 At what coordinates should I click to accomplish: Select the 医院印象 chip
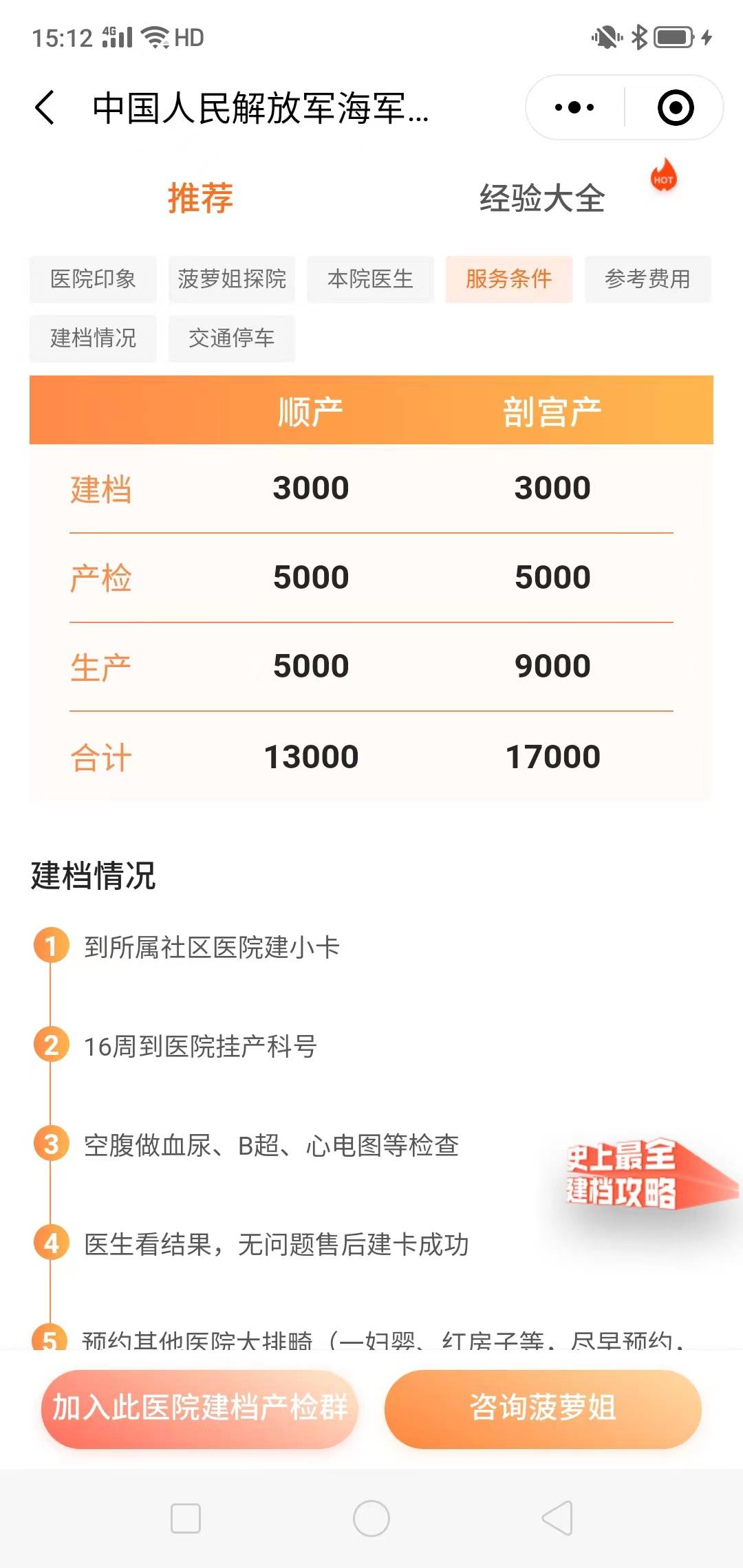pyautogui.click(x=93, y=279)
